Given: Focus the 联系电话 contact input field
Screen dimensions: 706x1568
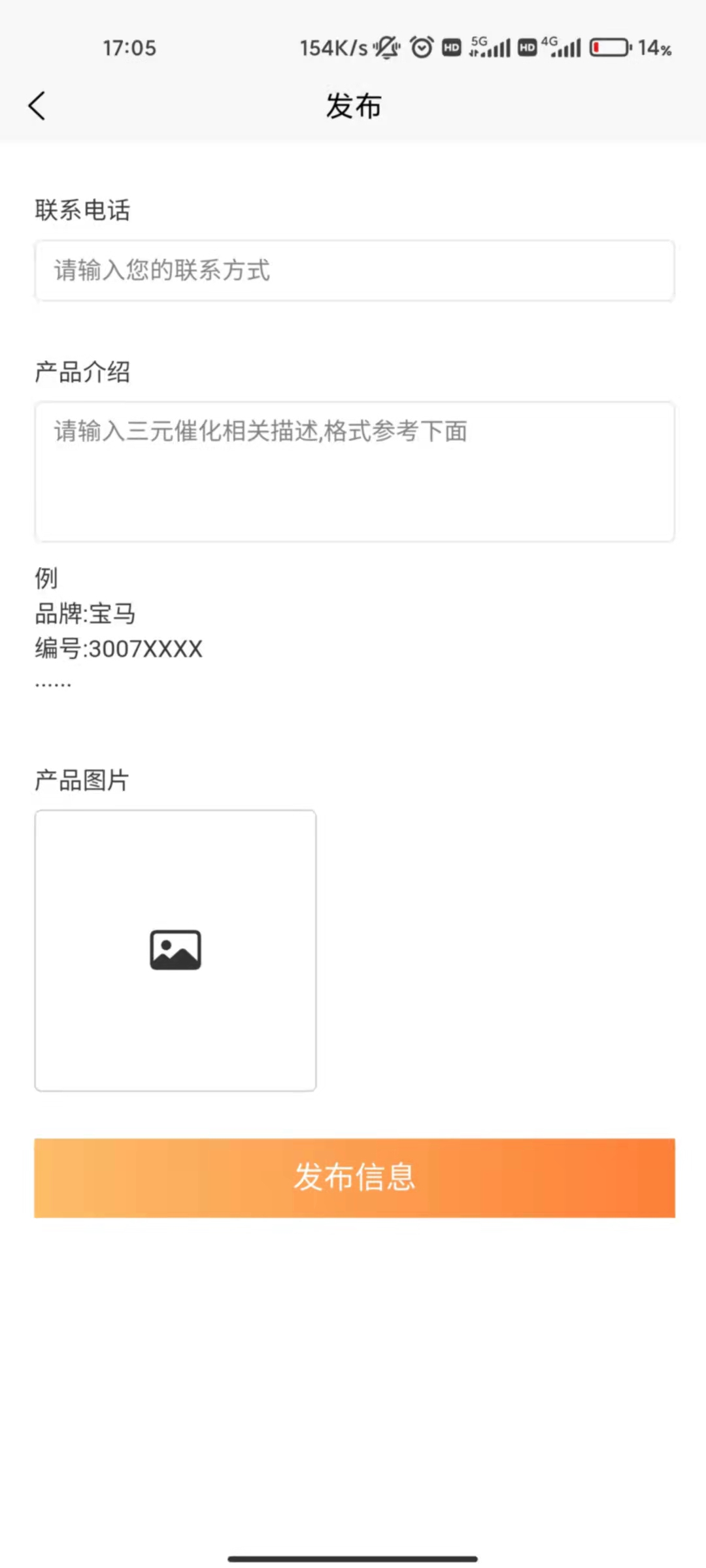Looking at the screenshot, I should (354, 270).
